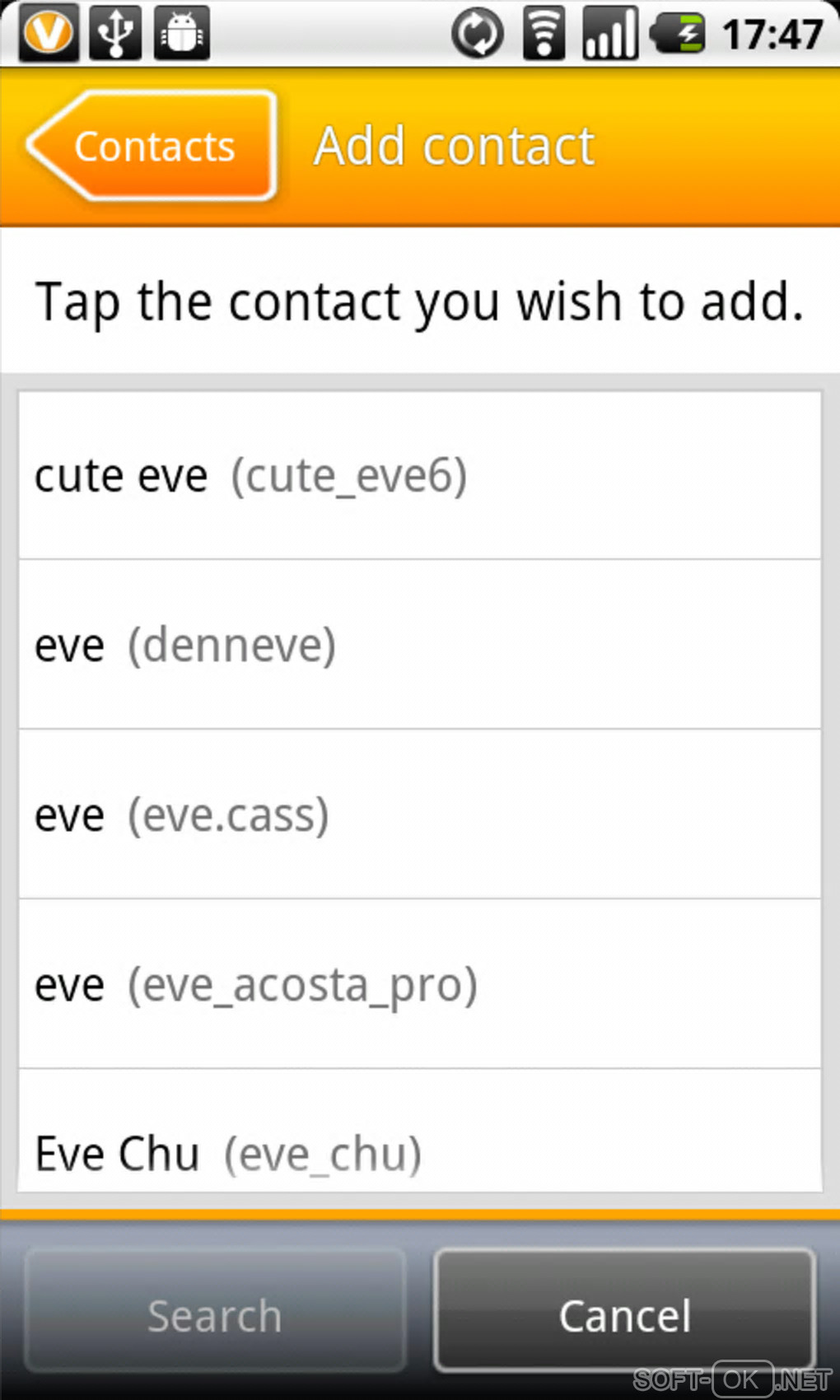The image size is (840, 1400).
Task: Cancel adding a contact
Action: point(624,1314)
